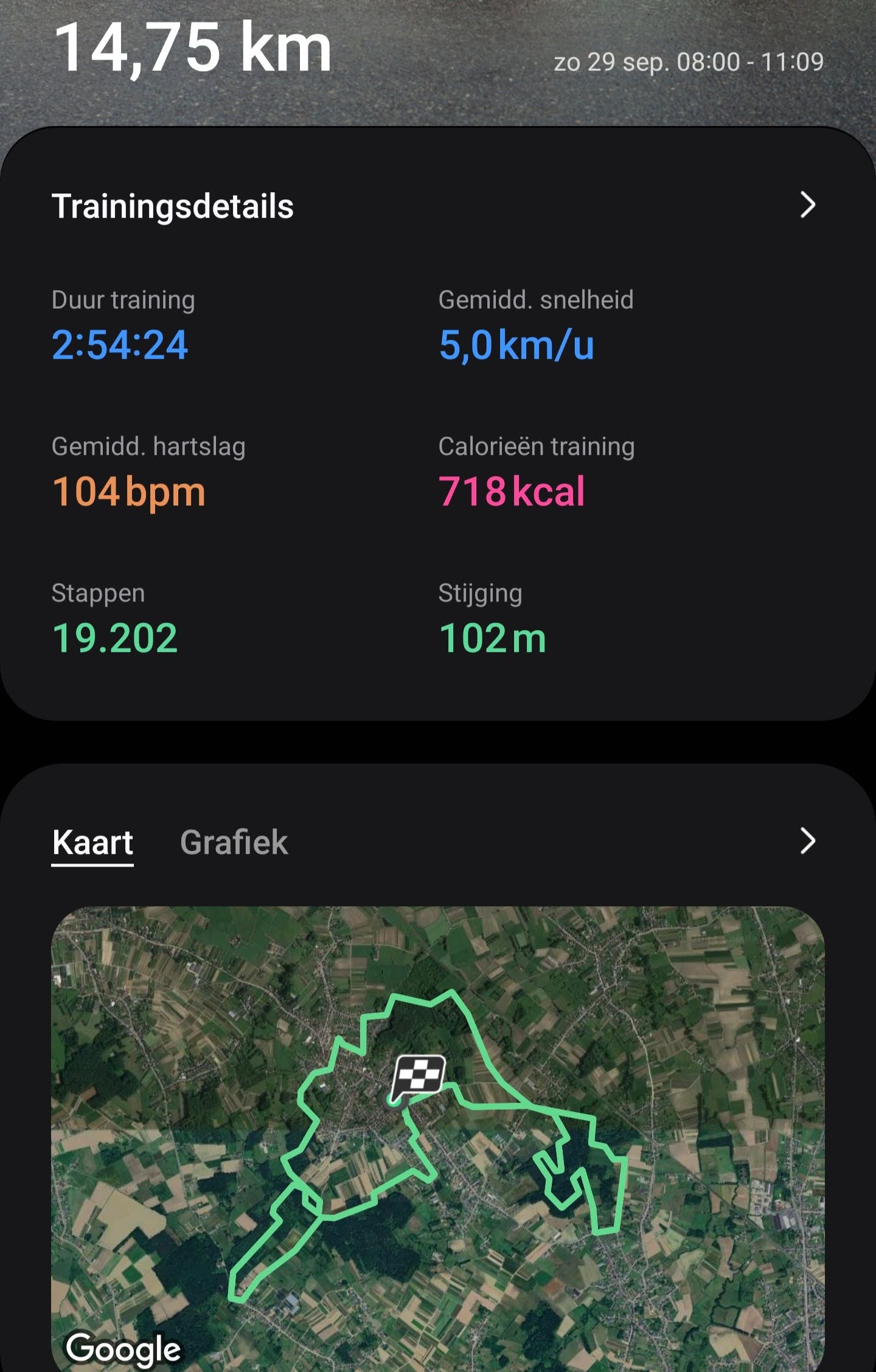Viewport: 876px width, 1372px height.
Task: Open the route map preview
Action: point(438,1137)
